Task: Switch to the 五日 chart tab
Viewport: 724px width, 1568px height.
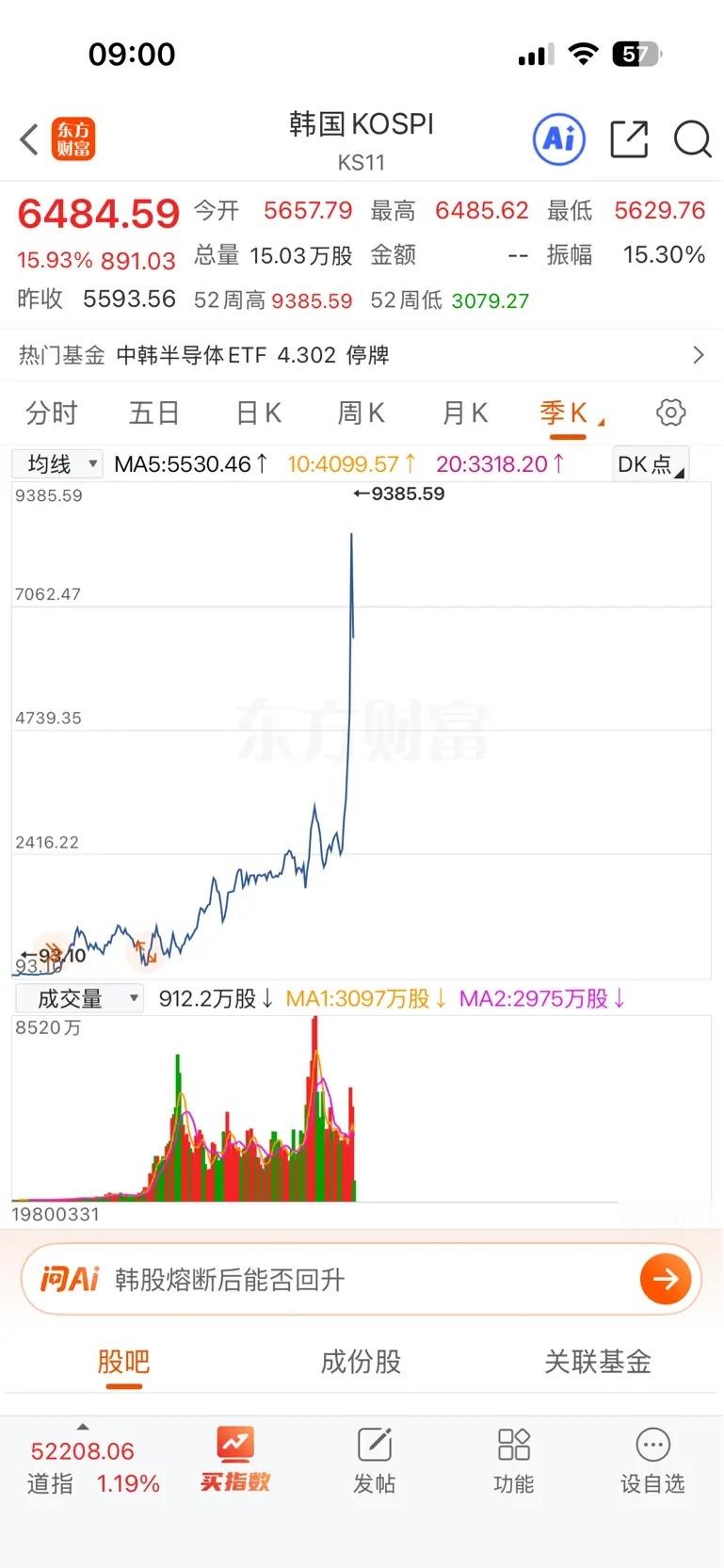Action: [x=154, y=412]
